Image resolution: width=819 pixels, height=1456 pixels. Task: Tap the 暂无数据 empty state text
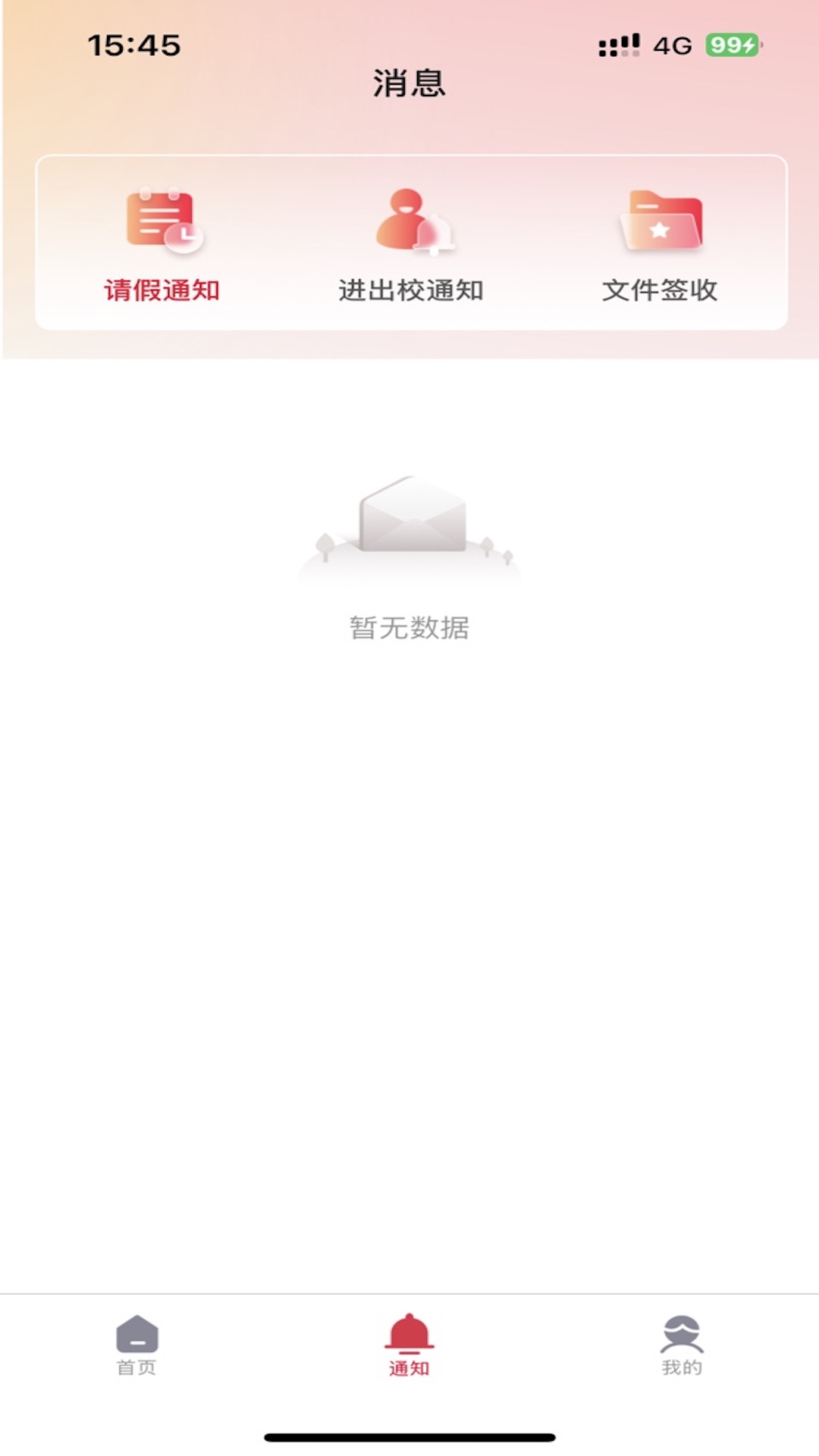point(409,627)
